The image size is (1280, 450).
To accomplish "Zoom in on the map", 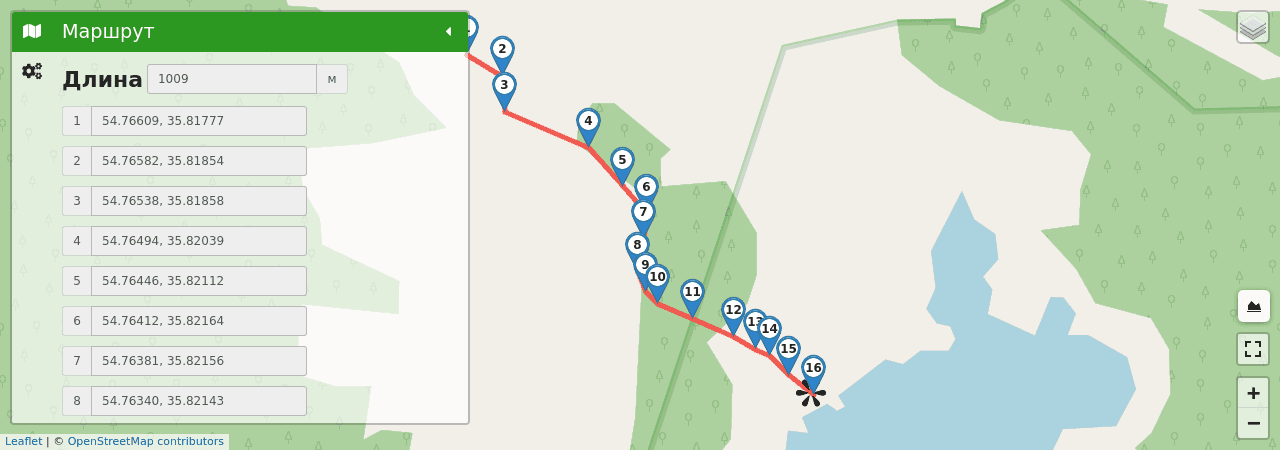I will 1253,393.
